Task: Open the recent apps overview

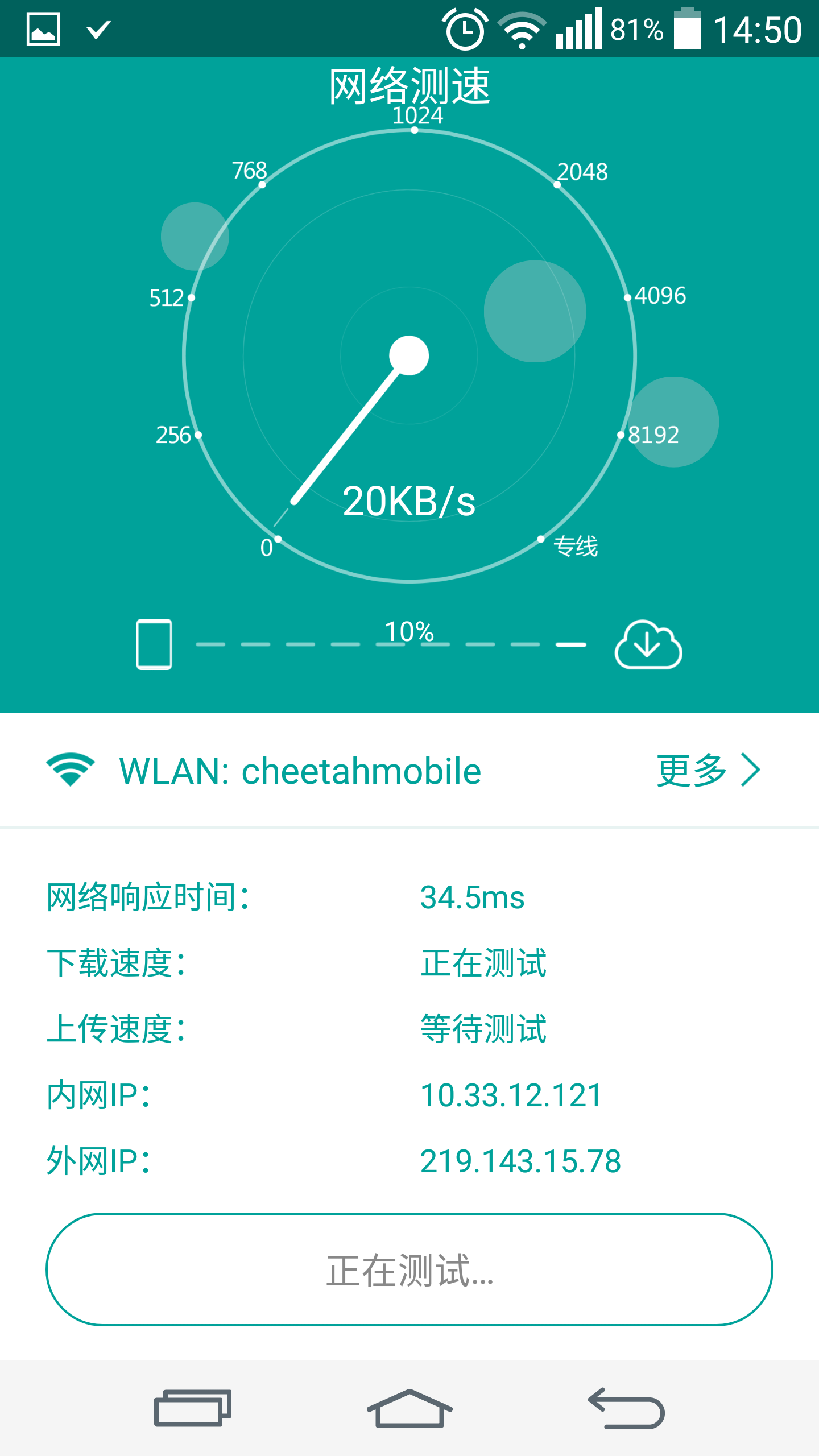Action: click(192, 1408)
